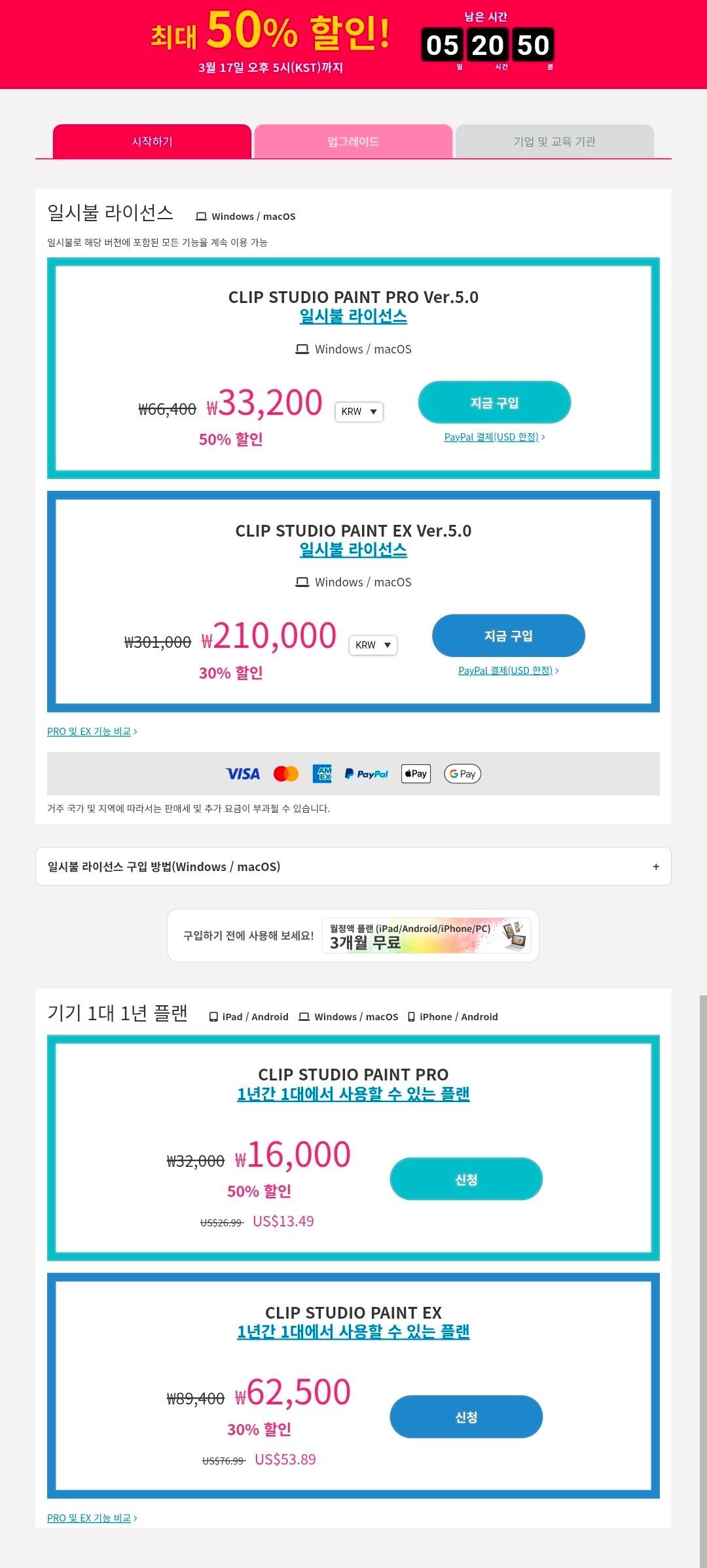
Task: Open EX 1년간 1대 plan link
Action: point(353,1331)
